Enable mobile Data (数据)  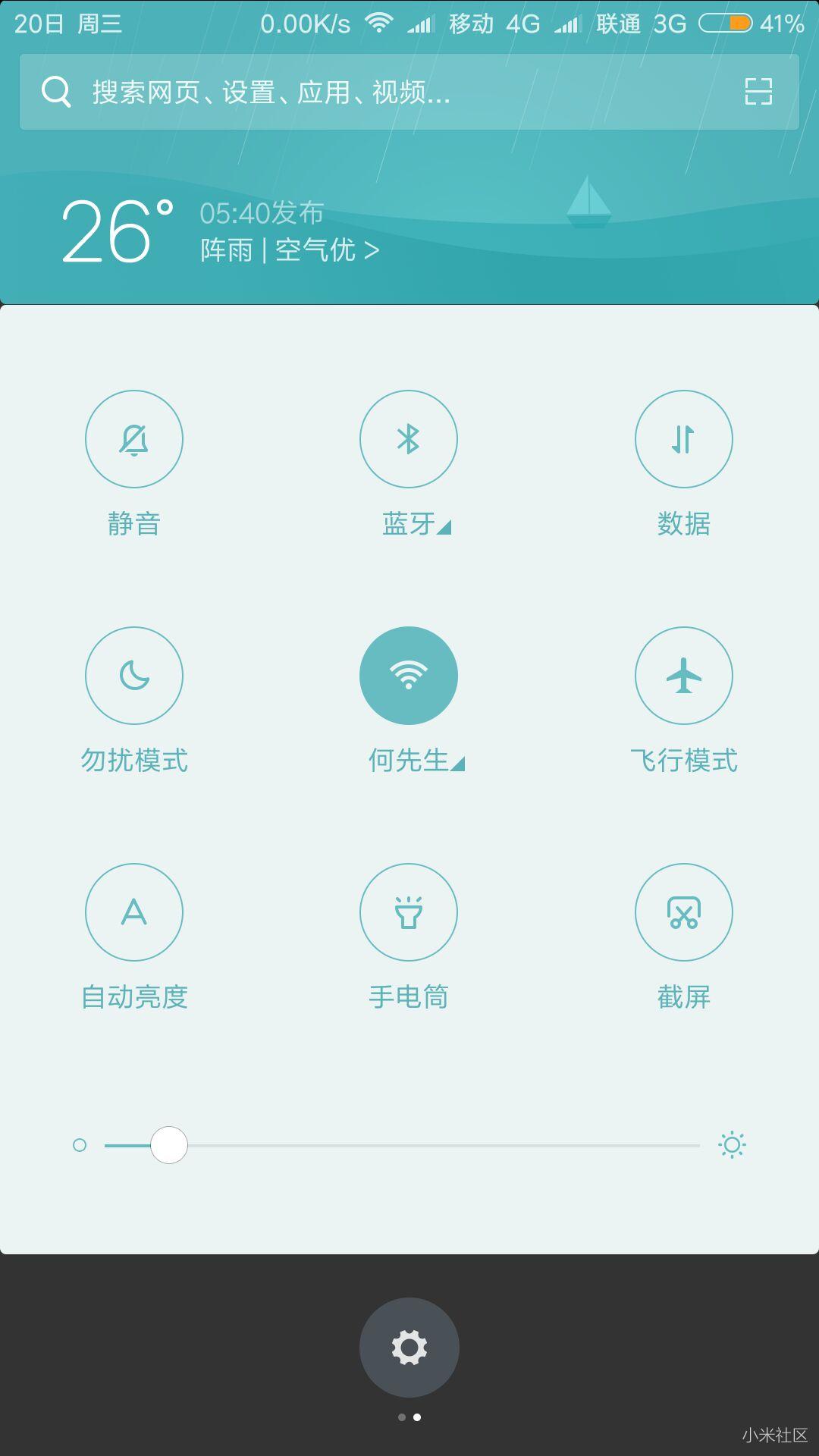point(683,438)
